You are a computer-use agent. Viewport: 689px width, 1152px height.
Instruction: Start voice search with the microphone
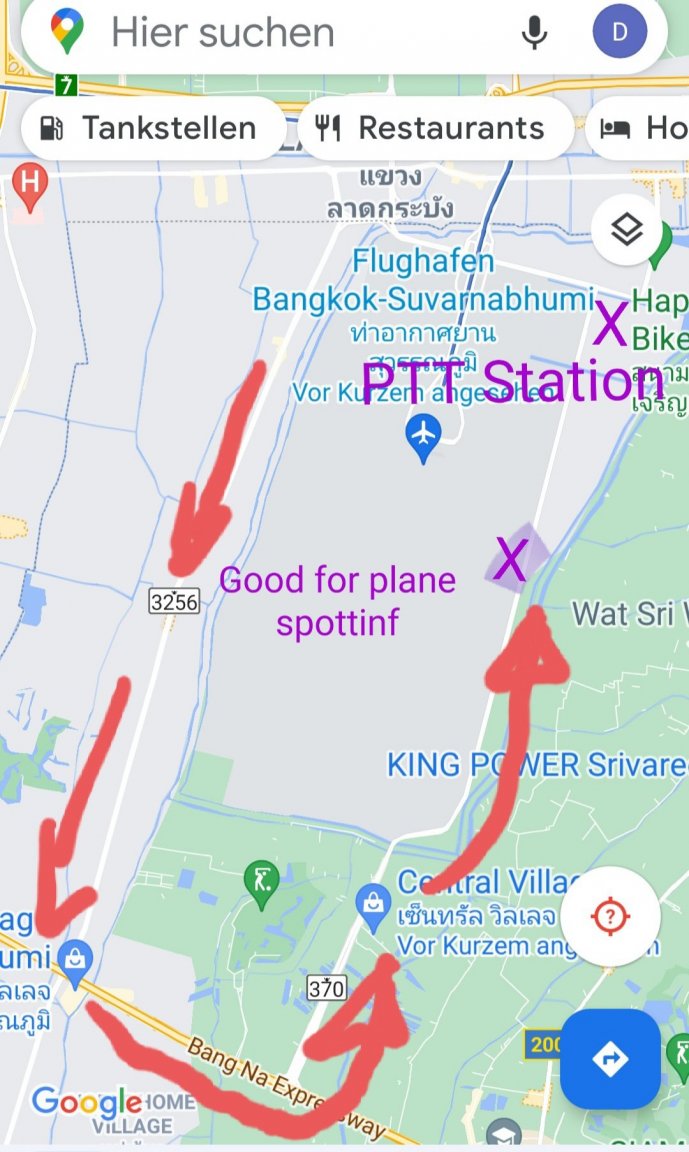point(535,33)
